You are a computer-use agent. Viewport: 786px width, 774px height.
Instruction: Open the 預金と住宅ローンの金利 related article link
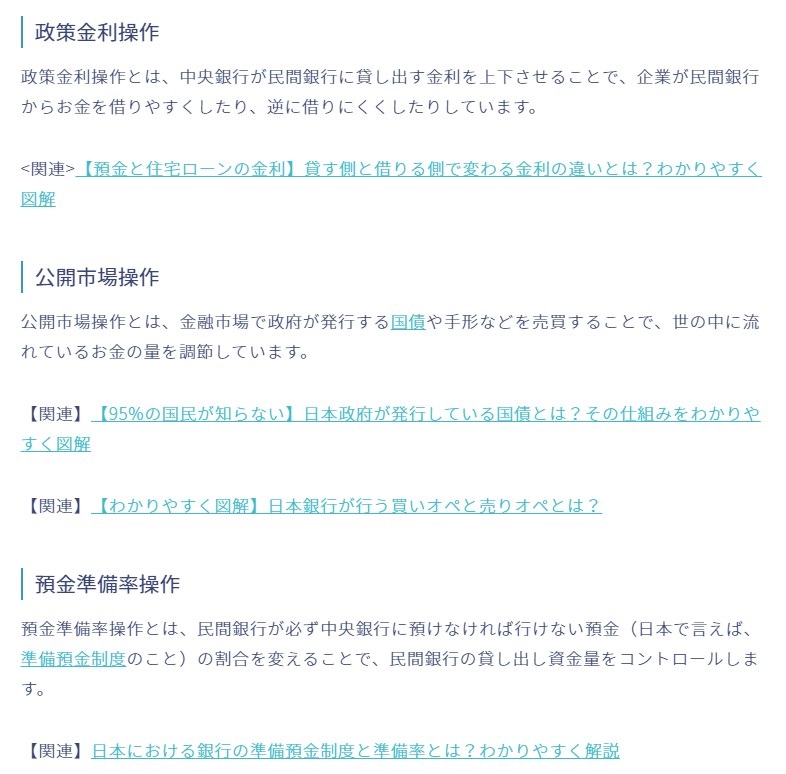point(418,168)
